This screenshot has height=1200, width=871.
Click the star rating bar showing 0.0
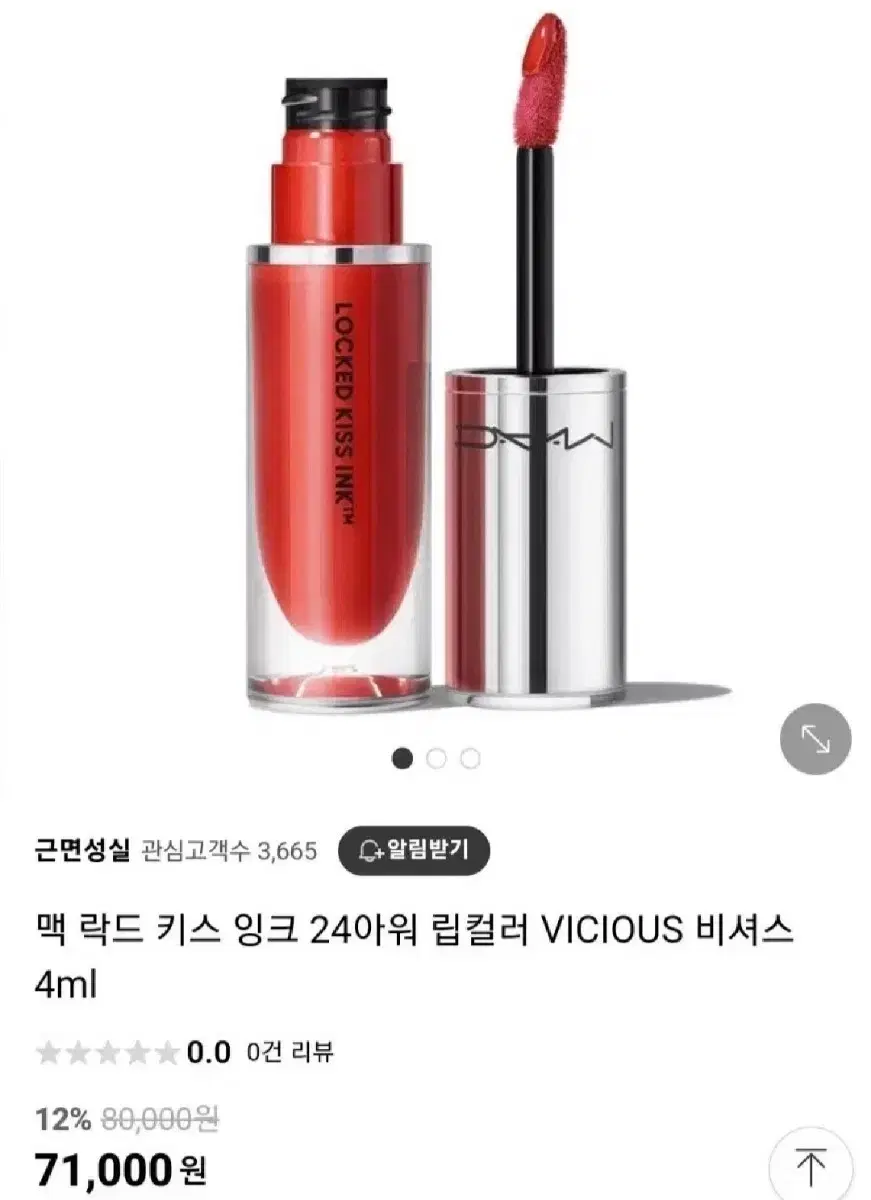[x=108, y=1052]
